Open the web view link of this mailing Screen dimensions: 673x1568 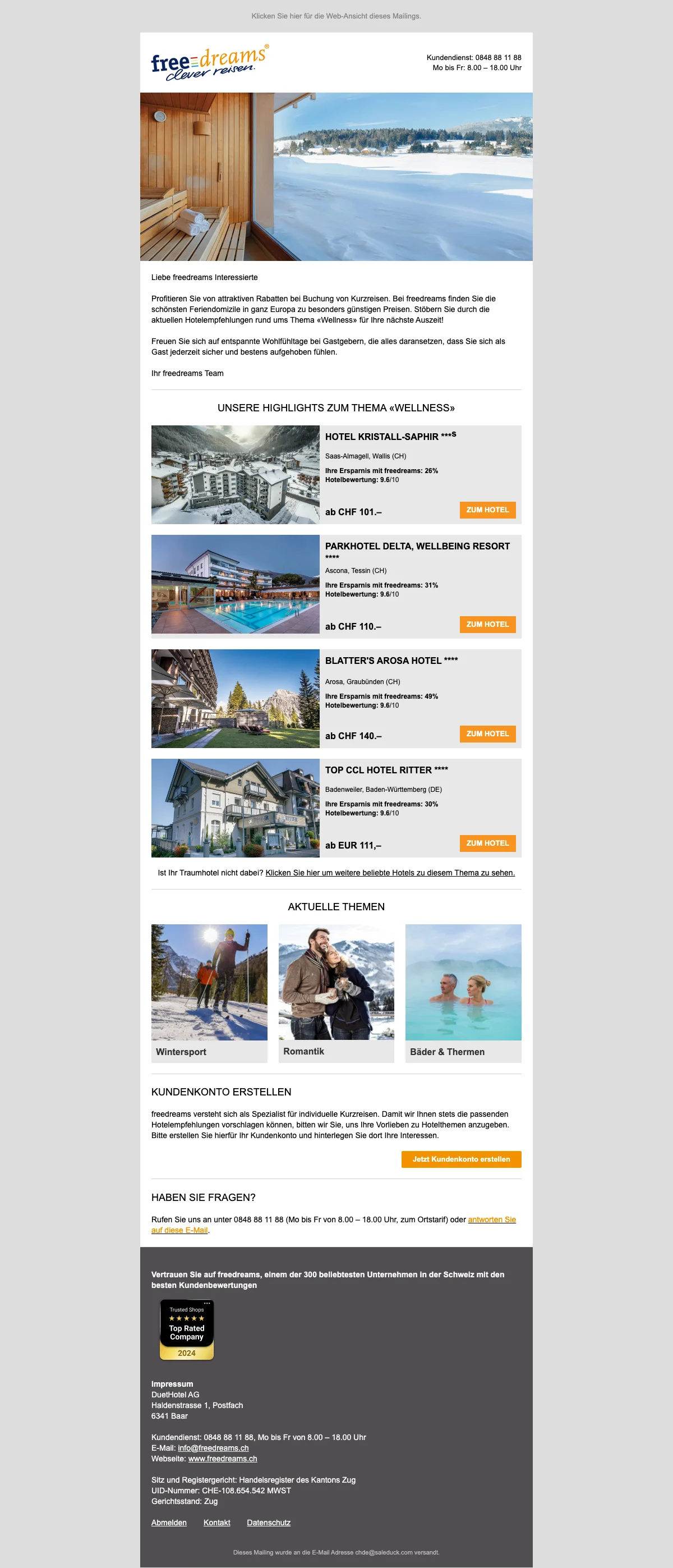click(x=336, y=16)
